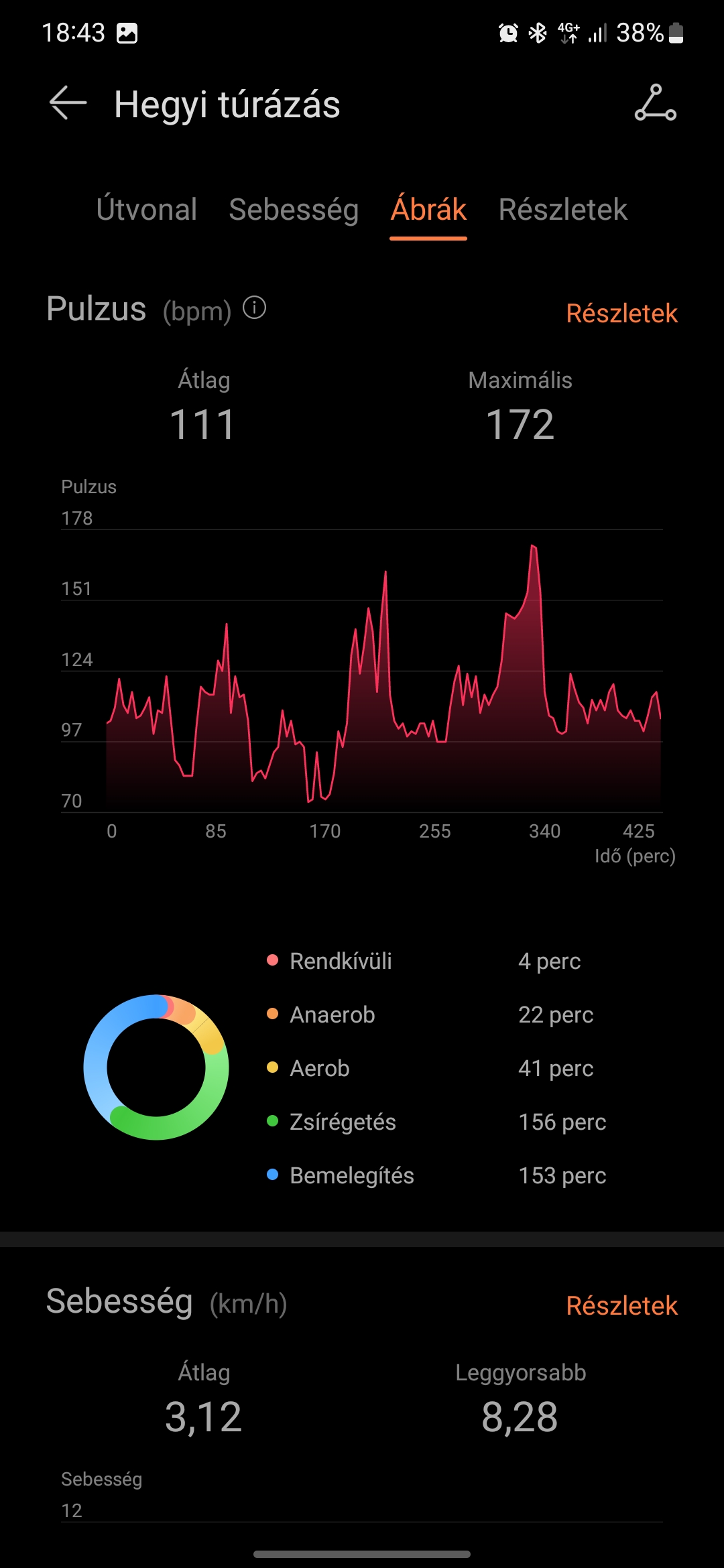Open the route share icon
724x1568 pixels.
coord(655,103)
